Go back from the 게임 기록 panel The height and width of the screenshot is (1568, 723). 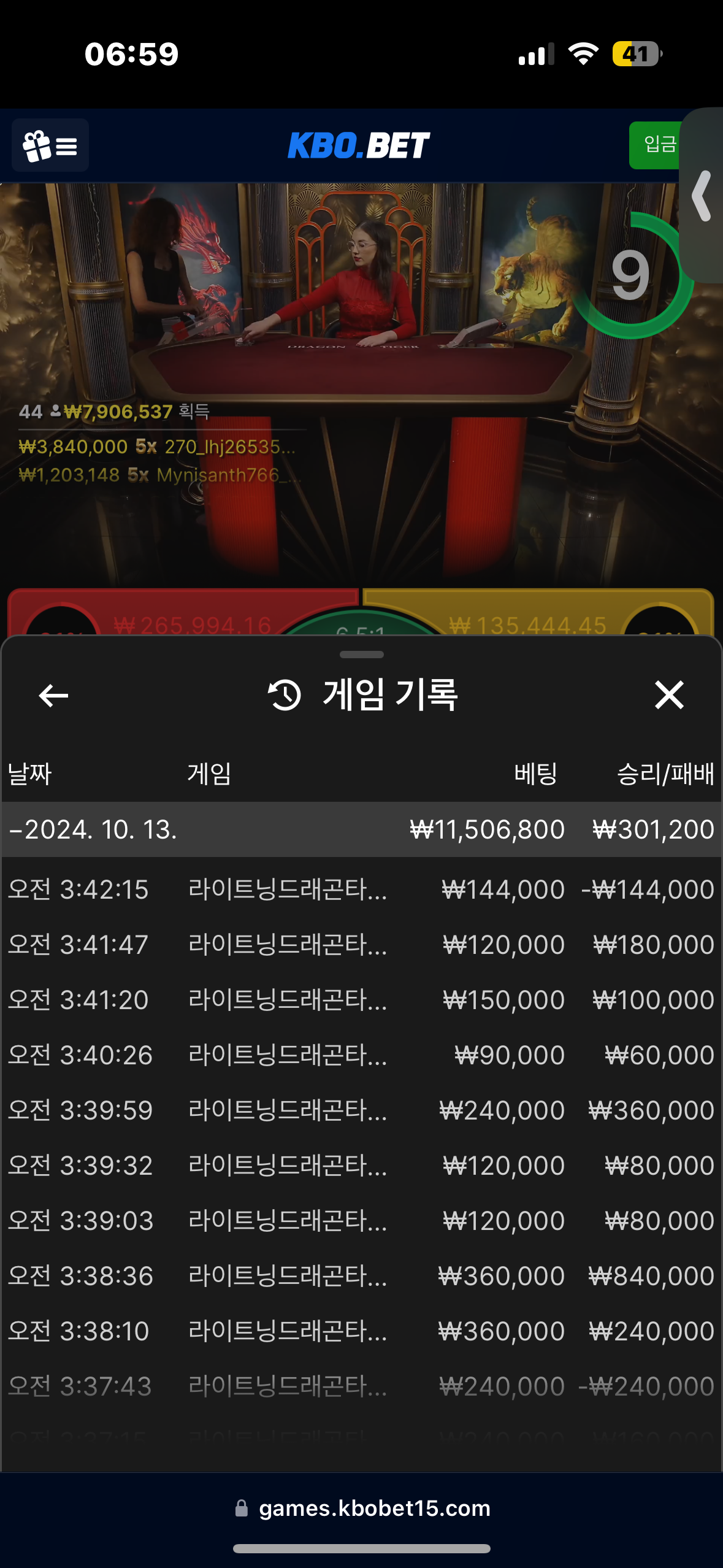click(53, 696)
